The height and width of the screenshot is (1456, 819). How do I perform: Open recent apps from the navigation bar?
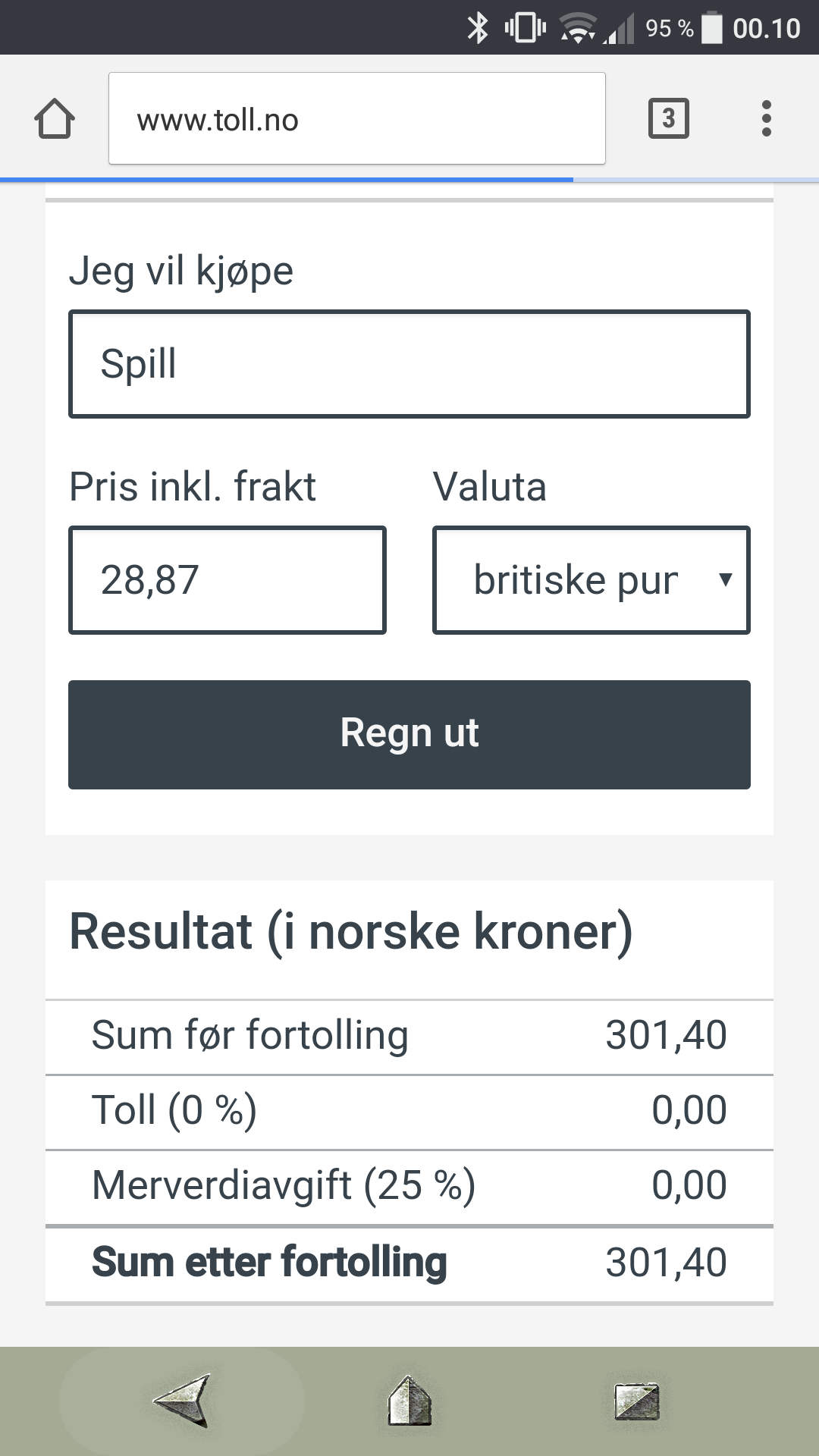click(x=637, y=1401)
